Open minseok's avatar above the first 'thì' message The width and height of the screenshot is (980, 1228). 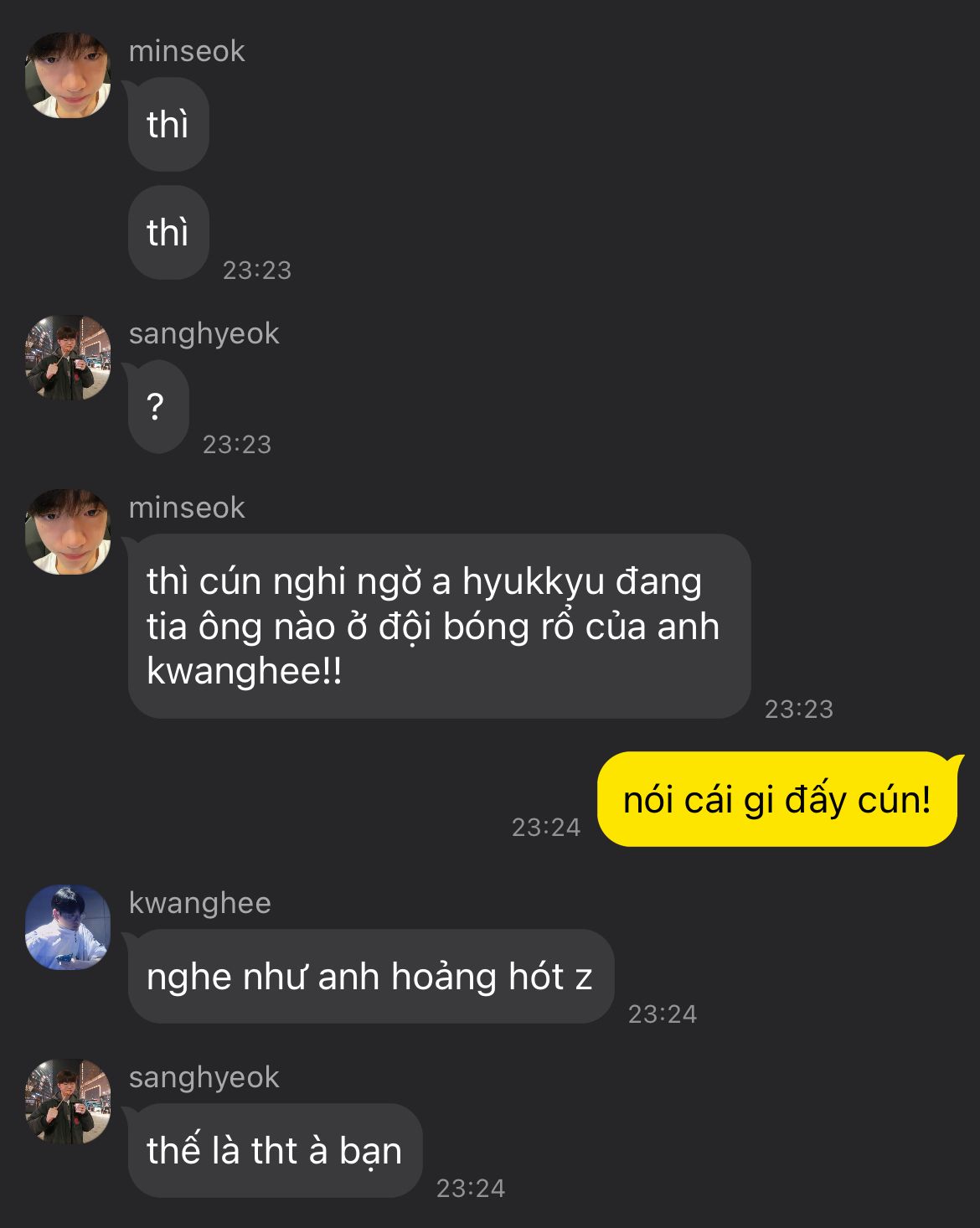[x=68, y=75]
